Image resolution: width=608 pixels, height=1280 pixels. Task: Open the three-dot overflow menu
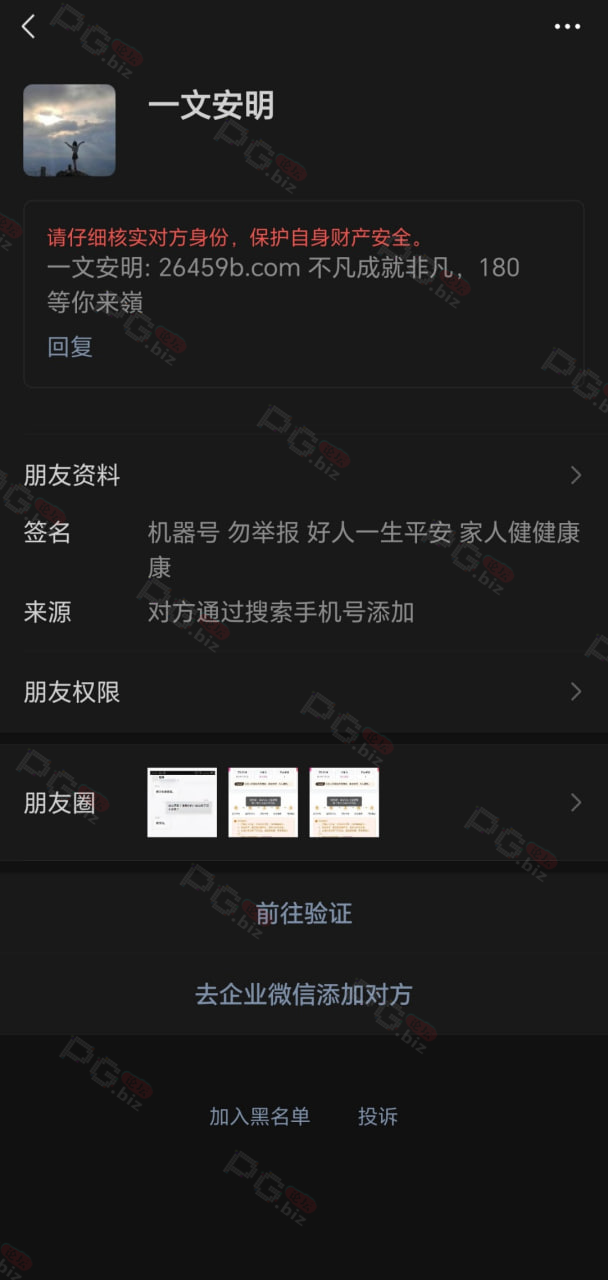coord(567,27)
